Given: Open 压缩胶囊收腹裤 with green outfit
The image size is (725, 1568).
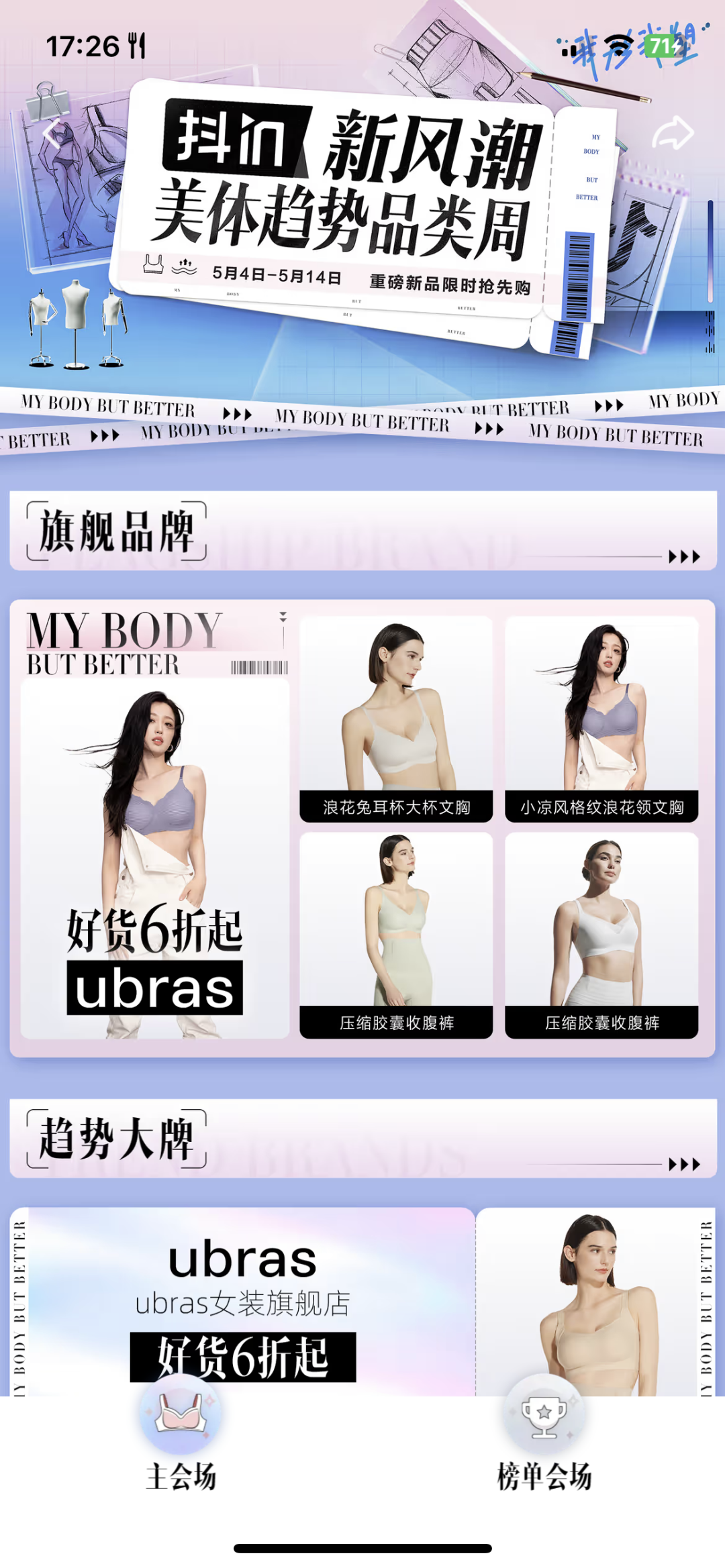Looking at the screenshot, I should 396,935.
